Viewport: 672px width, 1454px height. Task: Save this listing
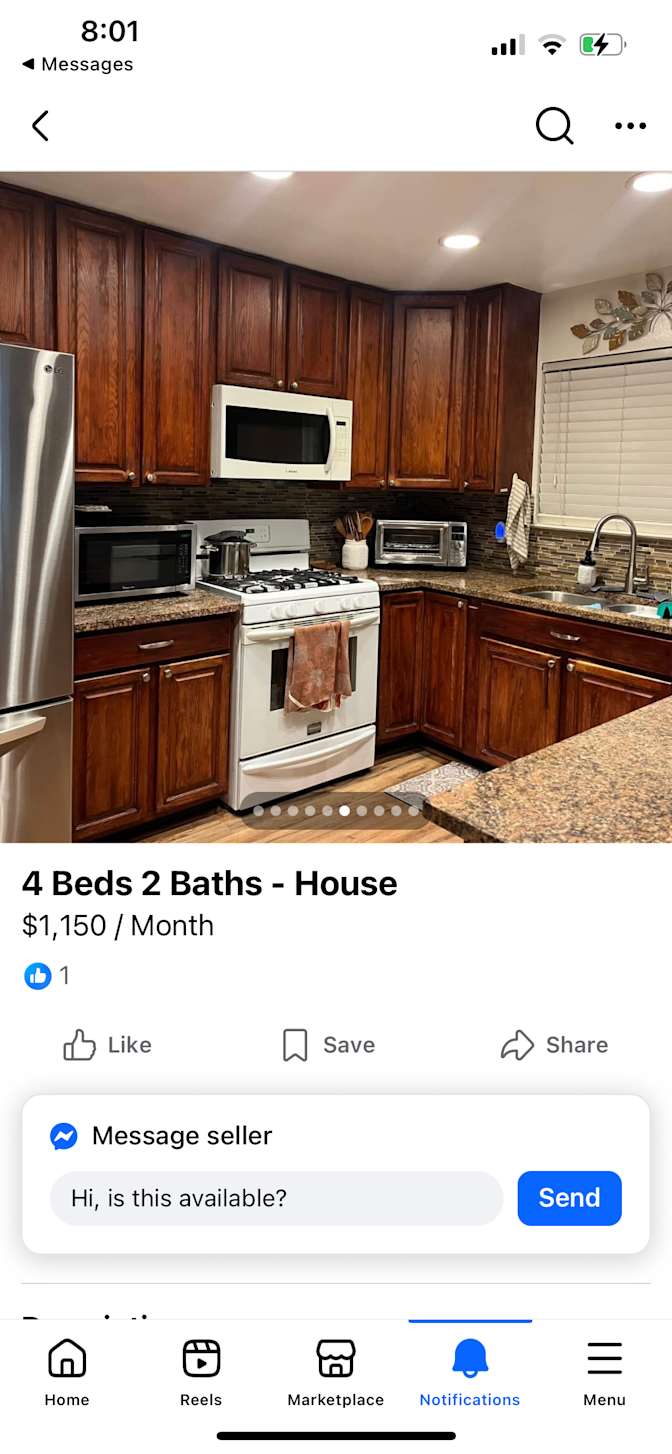tap(329, 1045)
